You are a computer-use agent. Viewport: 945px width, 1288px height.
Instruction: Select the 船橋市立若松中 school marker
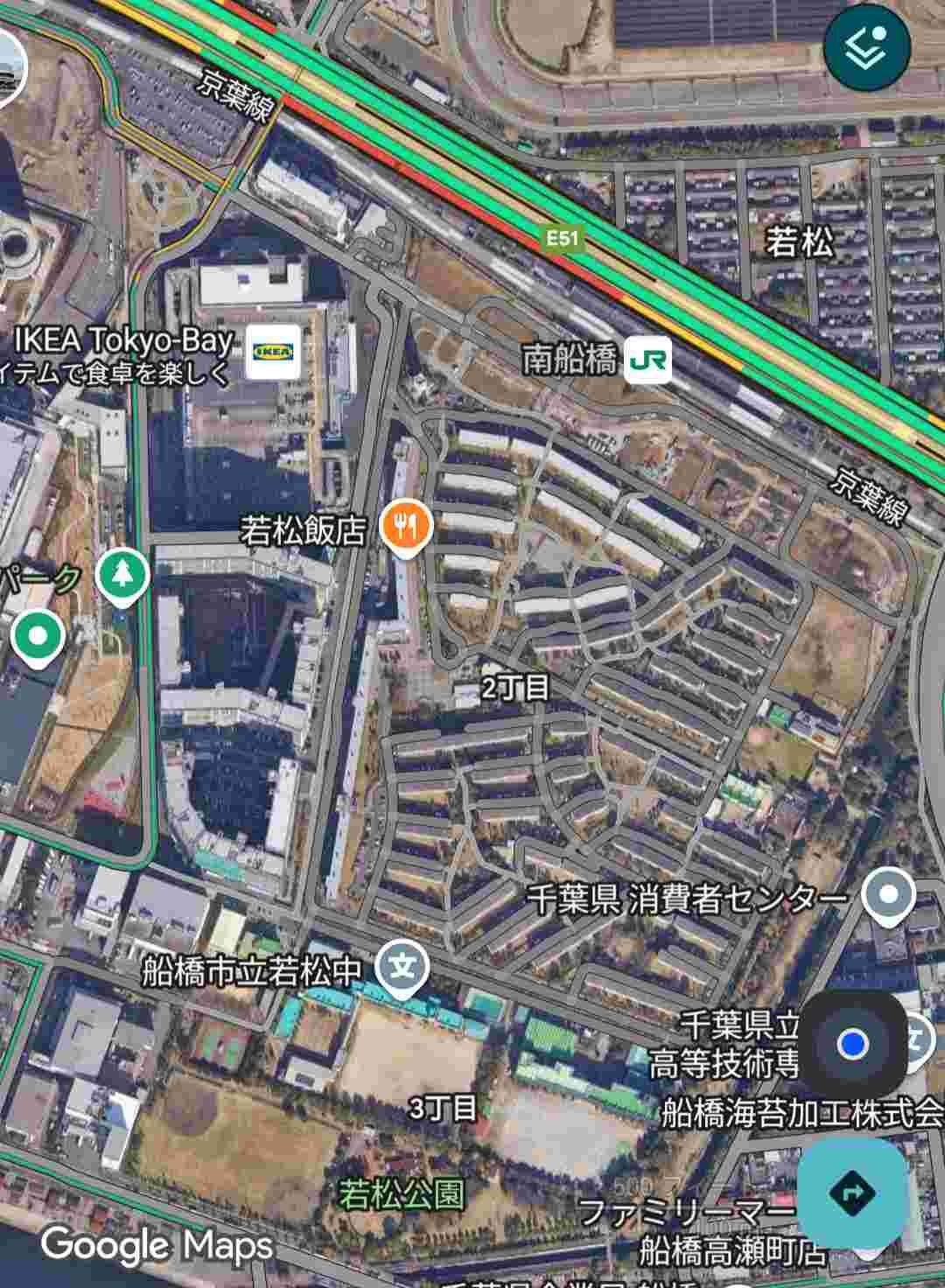coord(402,969)
